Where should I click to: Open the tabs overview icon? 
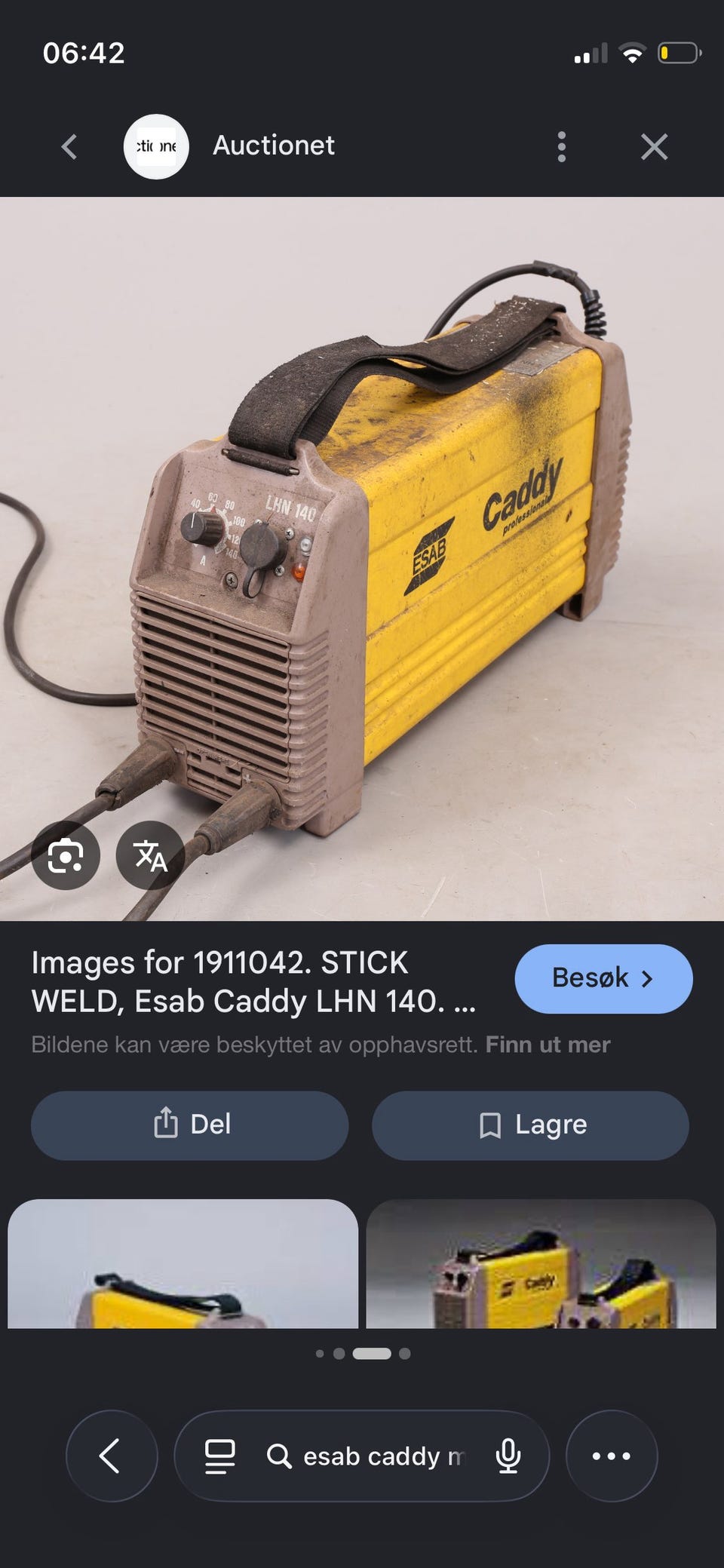coord(219,1456)
